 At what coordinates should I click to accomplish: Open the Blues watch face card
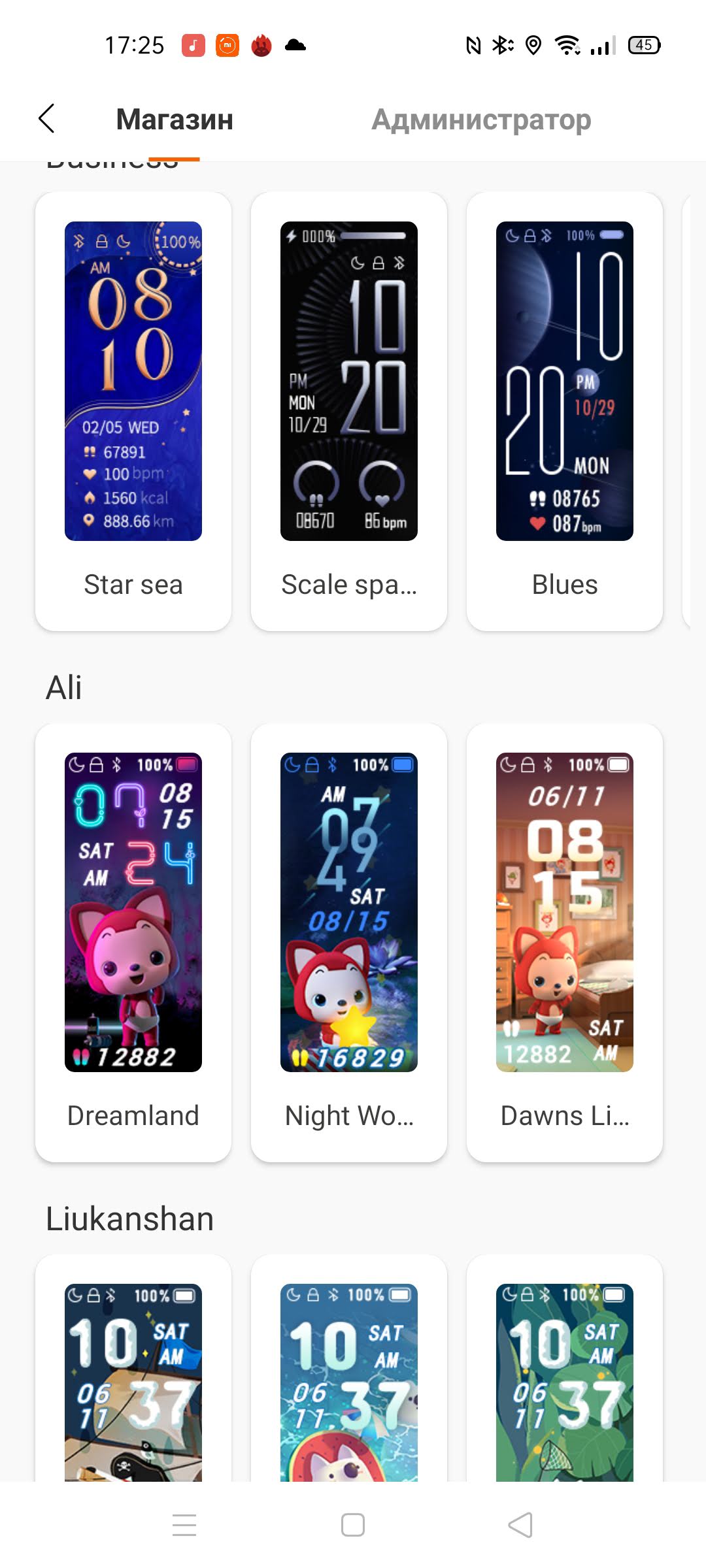(565, 412)
